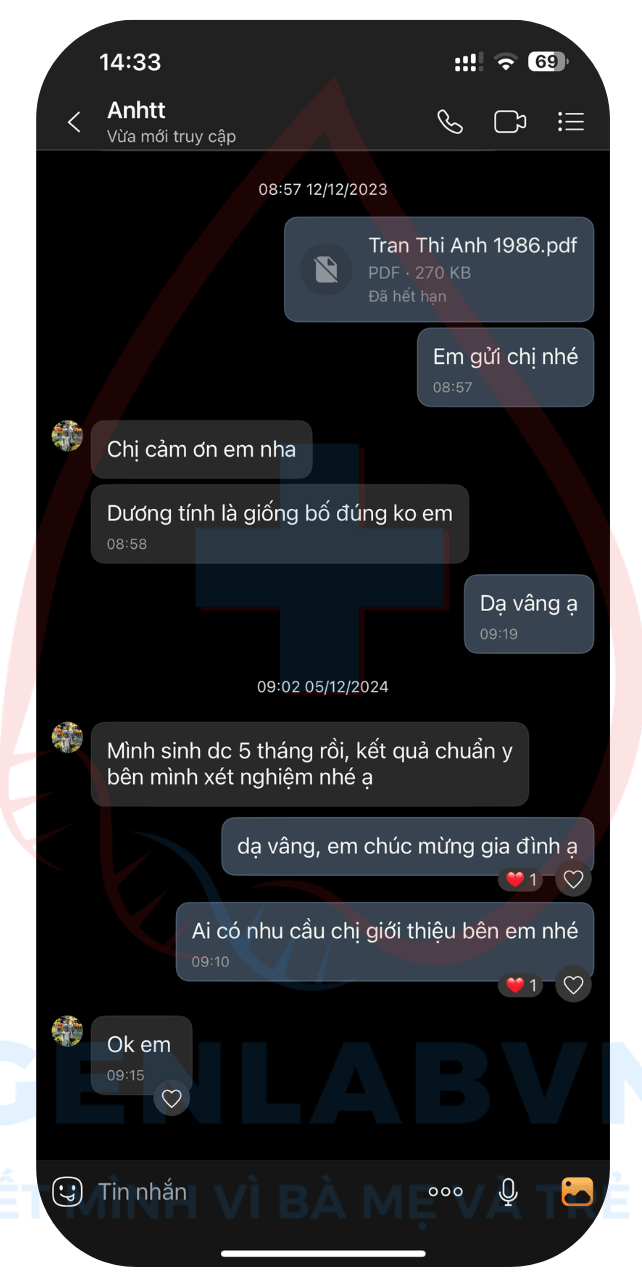React with a heart to "Ok em"
This screenshot has width=642, height=1280.
pos(171,1098)
